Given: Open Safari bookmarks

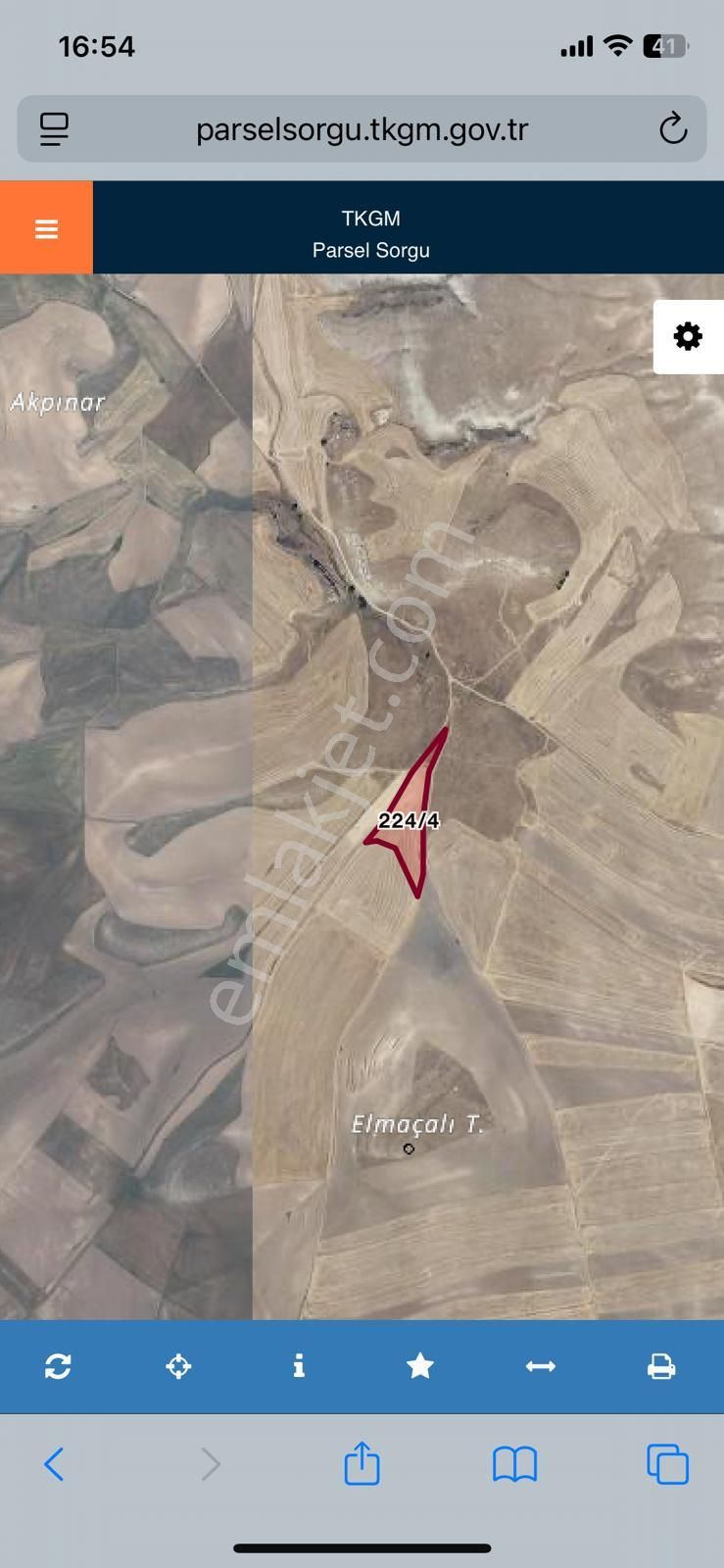Looking at the screenshot, I should coord(514,1465).
